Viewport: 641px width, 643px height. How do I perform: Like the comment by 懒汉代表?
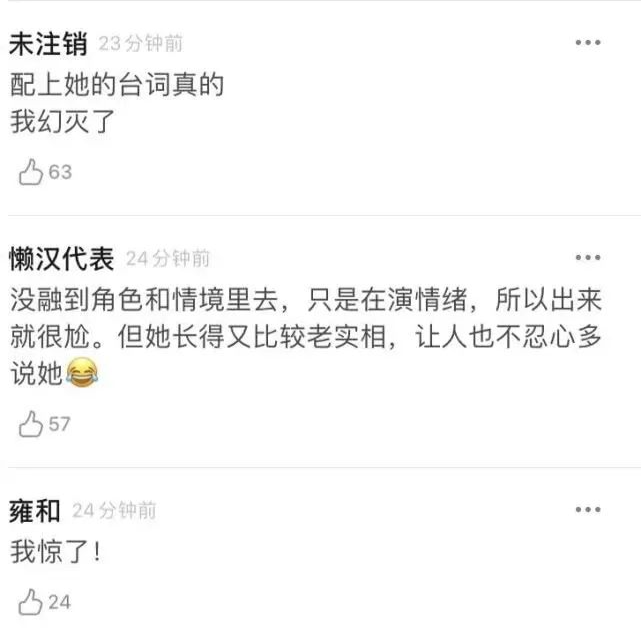coord(32,424)
